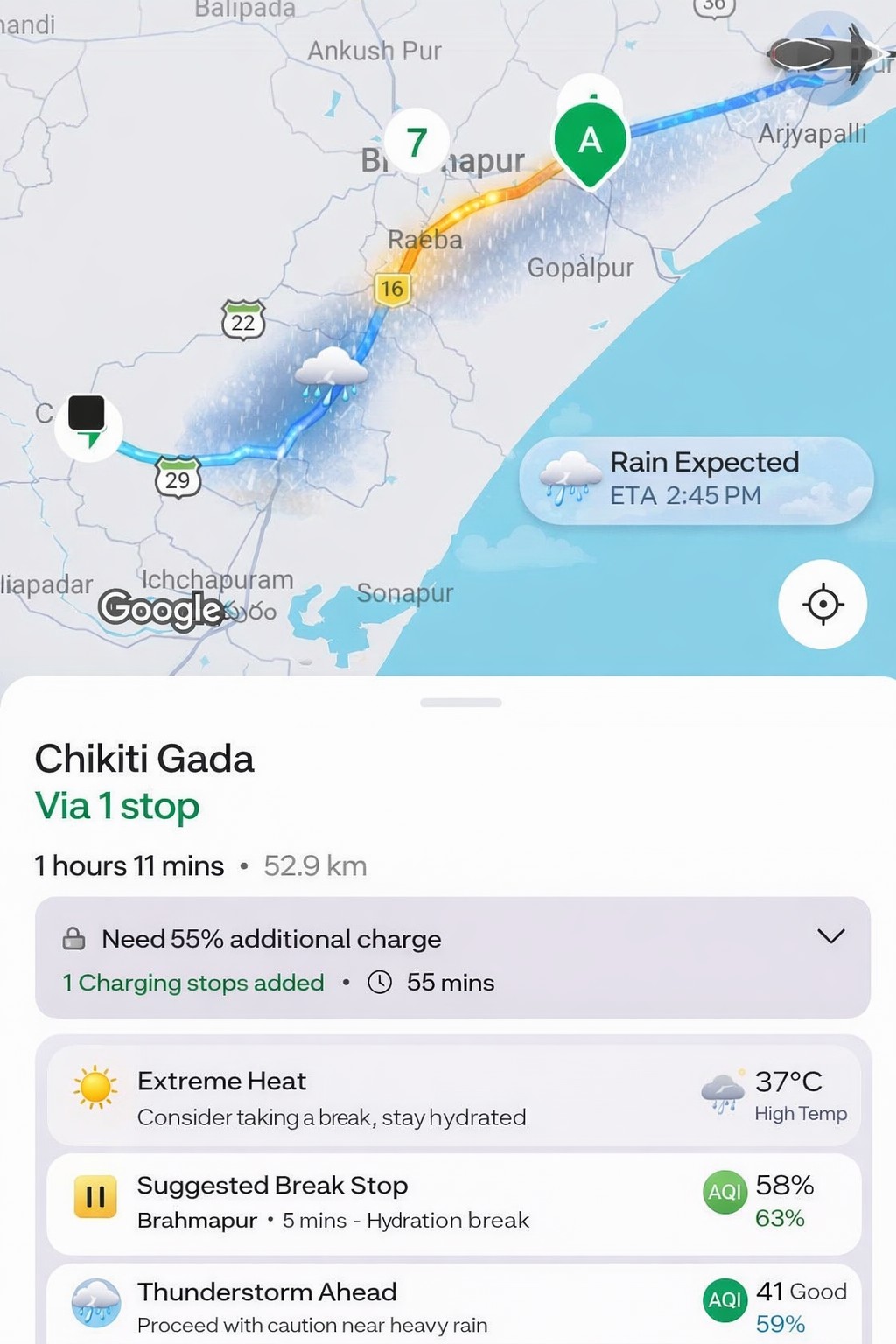Recenter the map on current location
The width and height of the screenshot is (896, 1344).
822,605
